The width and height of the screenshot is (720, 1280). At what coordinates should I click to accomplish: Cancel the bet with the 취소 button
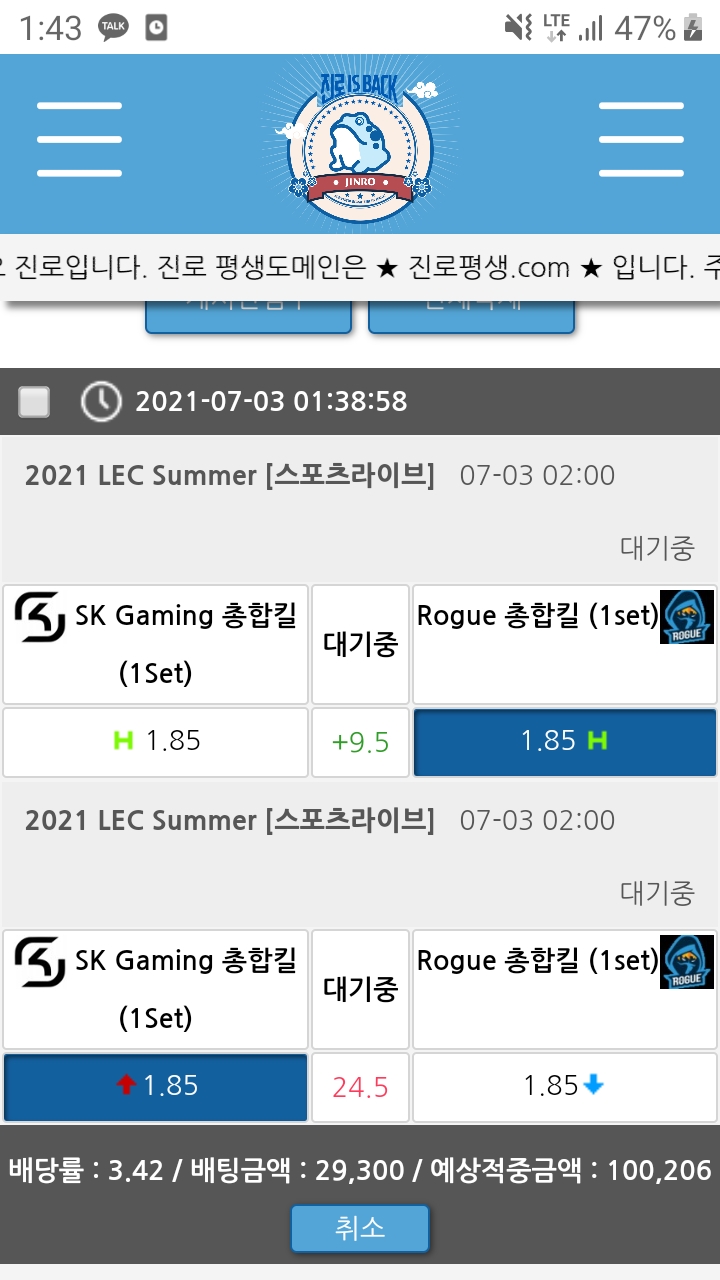[x=360, y=1228]
